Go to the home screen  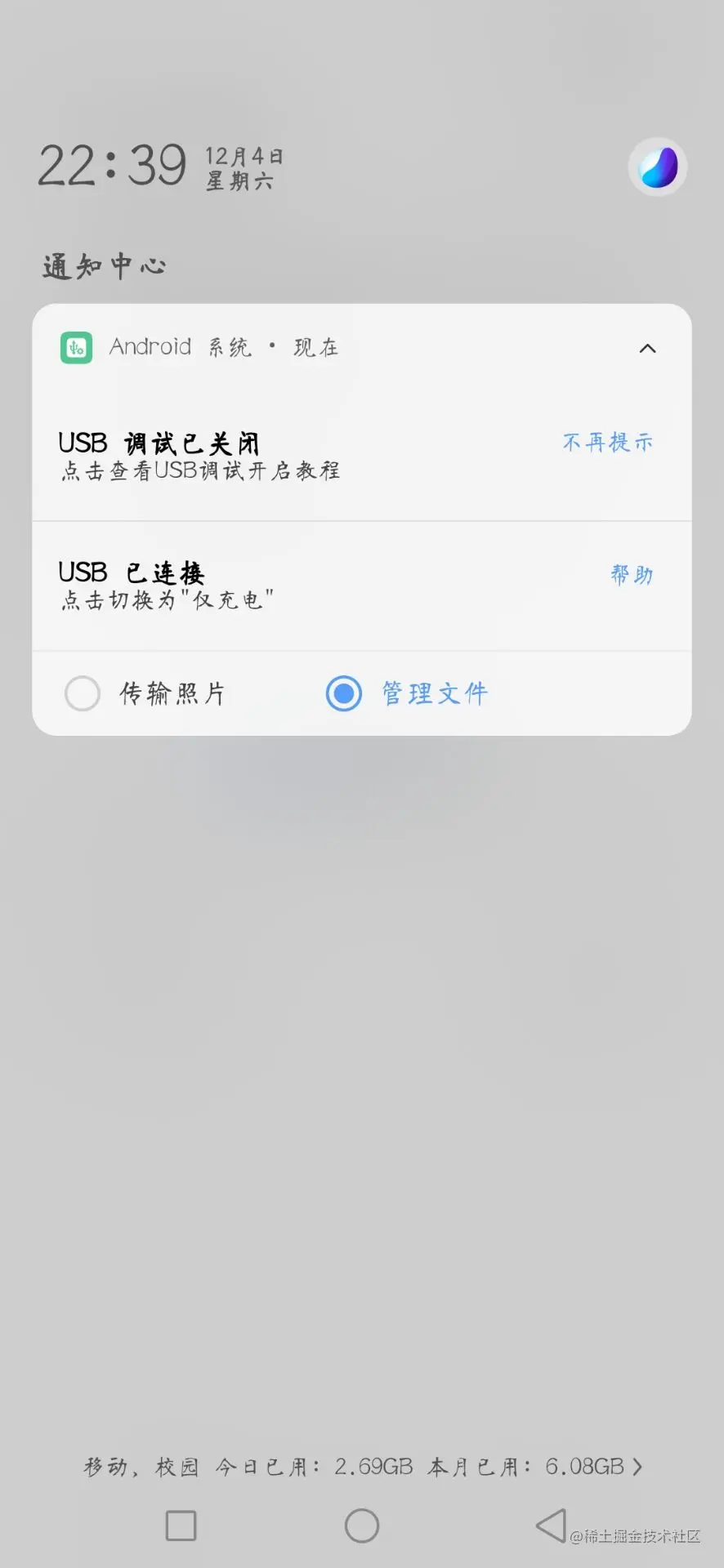tap(362, 1526)
